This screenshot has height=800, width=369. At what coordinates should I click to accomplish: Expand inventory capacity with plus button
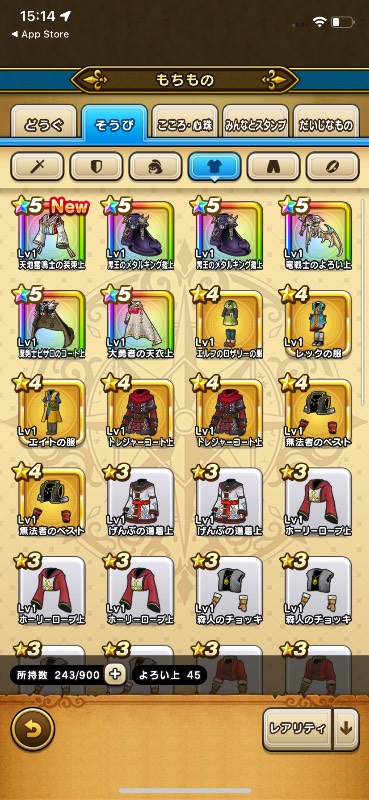(116, 674)
